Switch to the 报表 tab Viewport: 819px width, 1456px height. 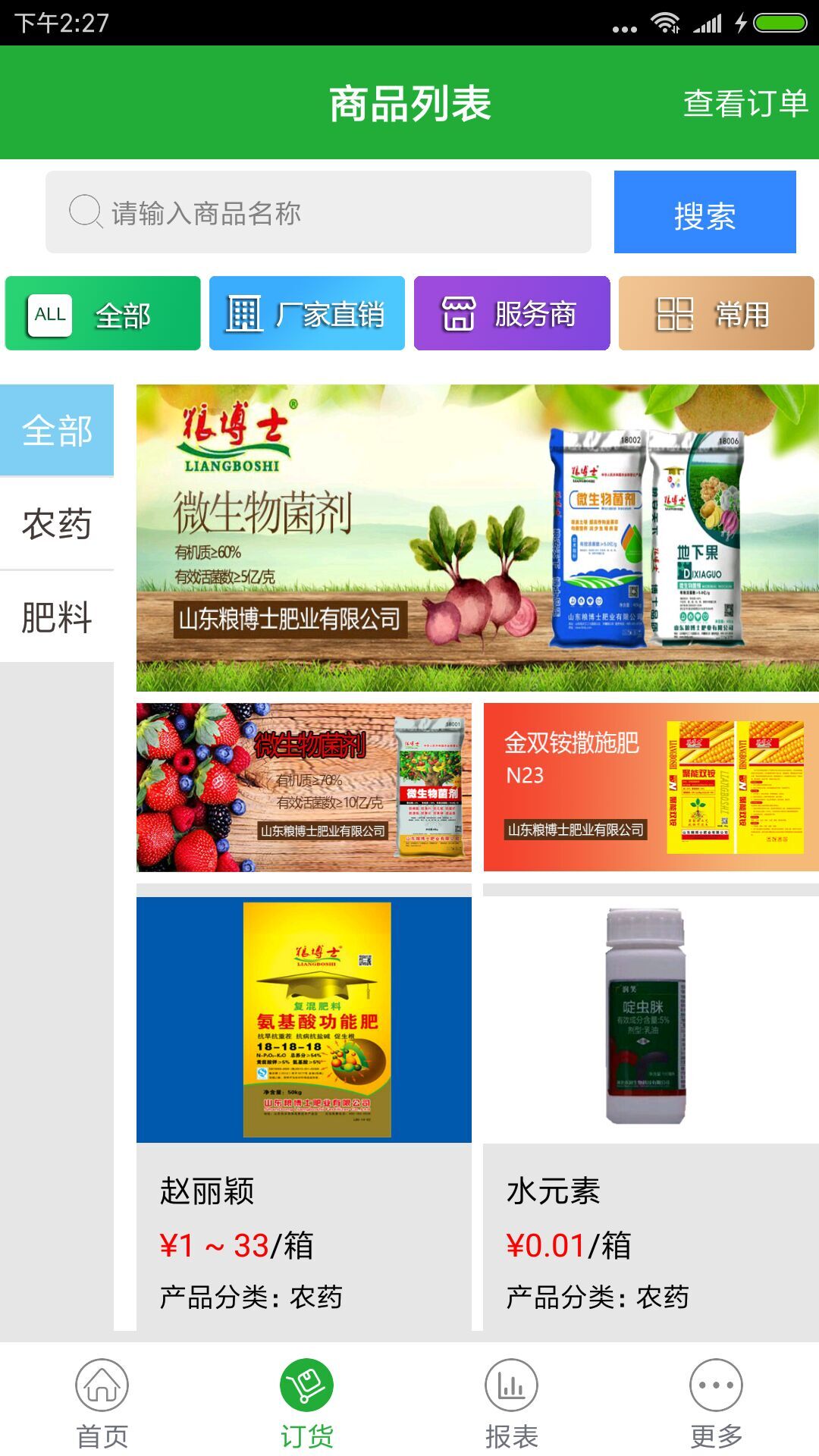[x=512, y=1403]
